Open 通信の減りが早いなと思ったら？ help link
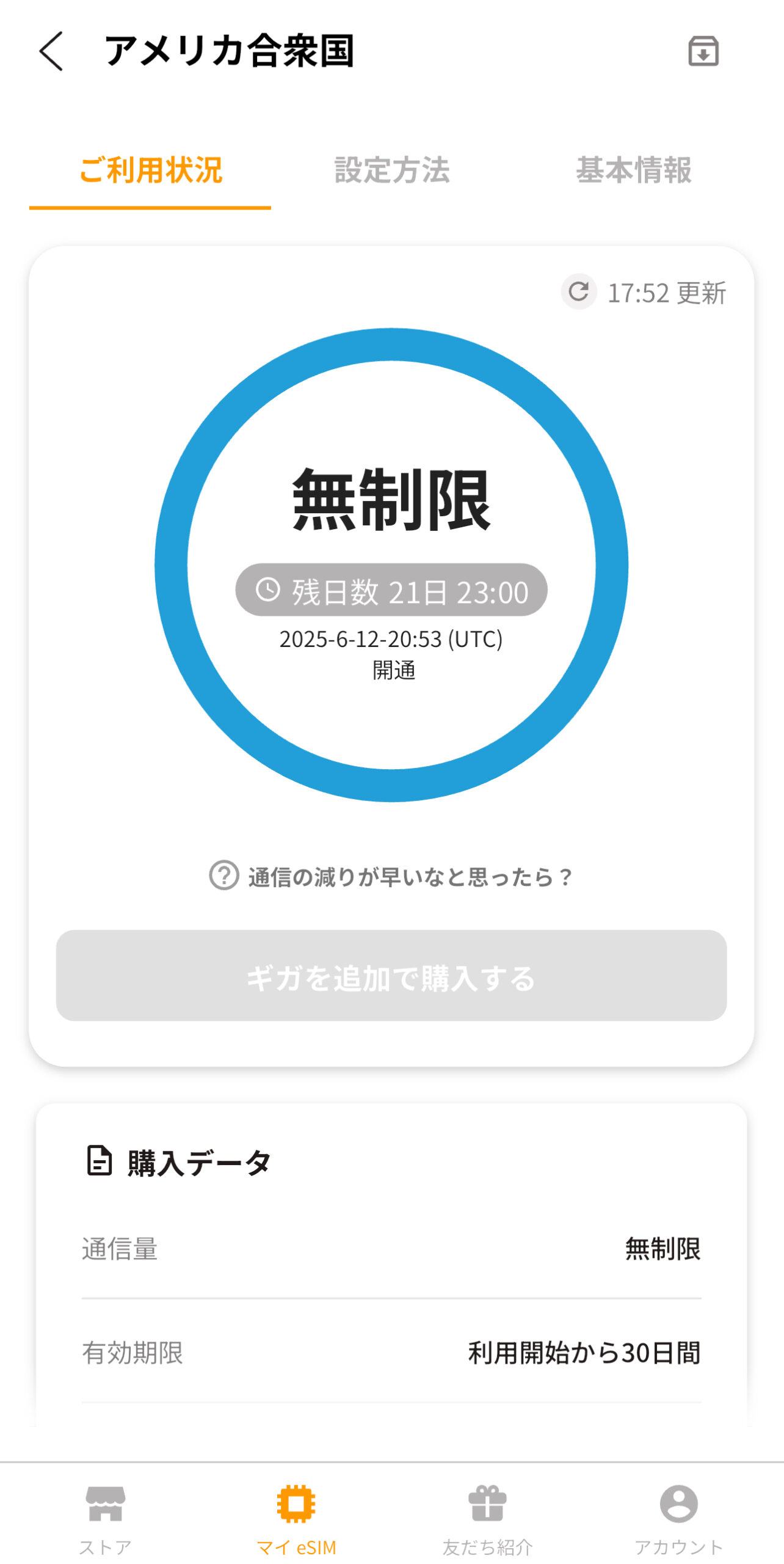Viewport: 784px width, 1564px height. [x=391, y=877]
